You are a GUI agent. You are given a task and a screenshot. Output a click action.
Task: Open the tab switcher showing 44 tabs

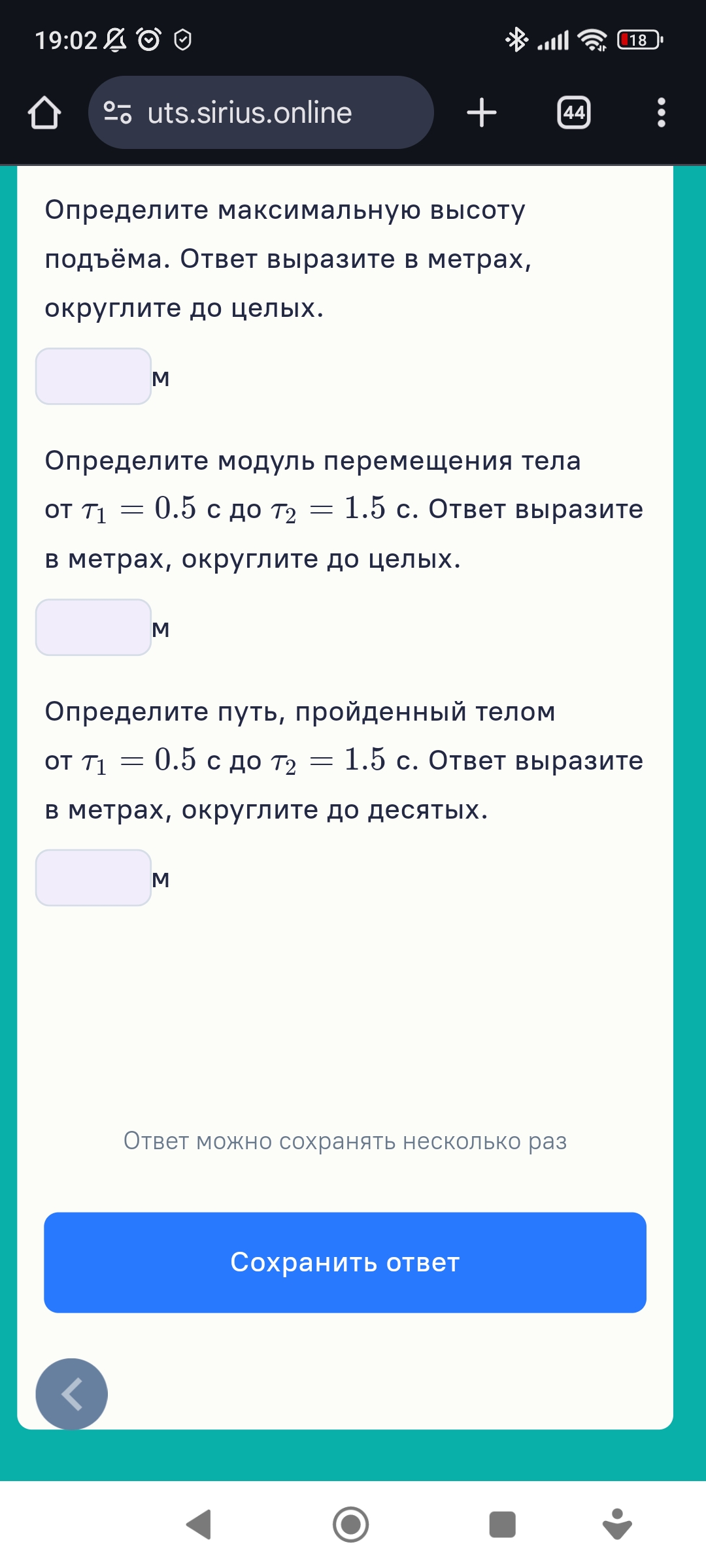[x=574, y=112]
